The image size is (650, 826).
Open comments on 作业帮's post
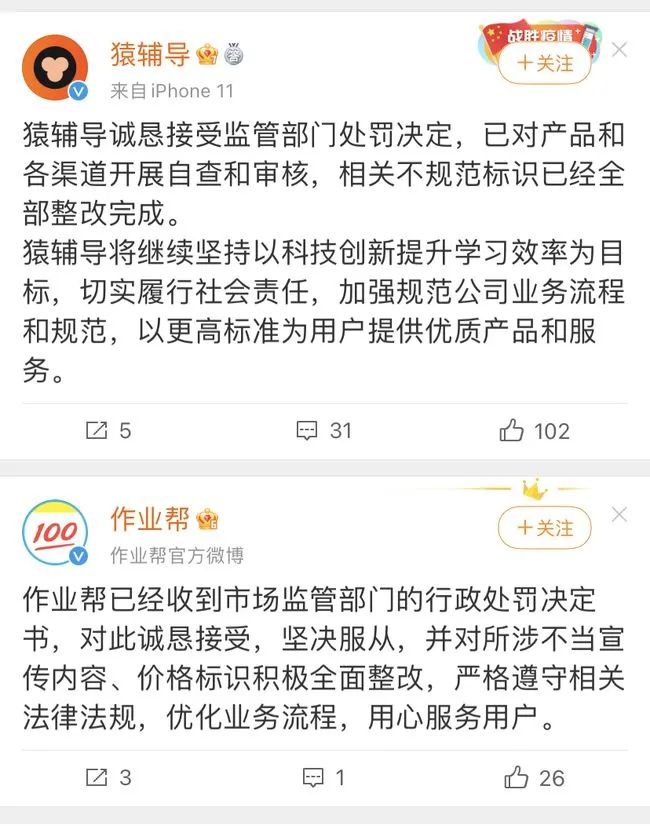coord(324,777)
